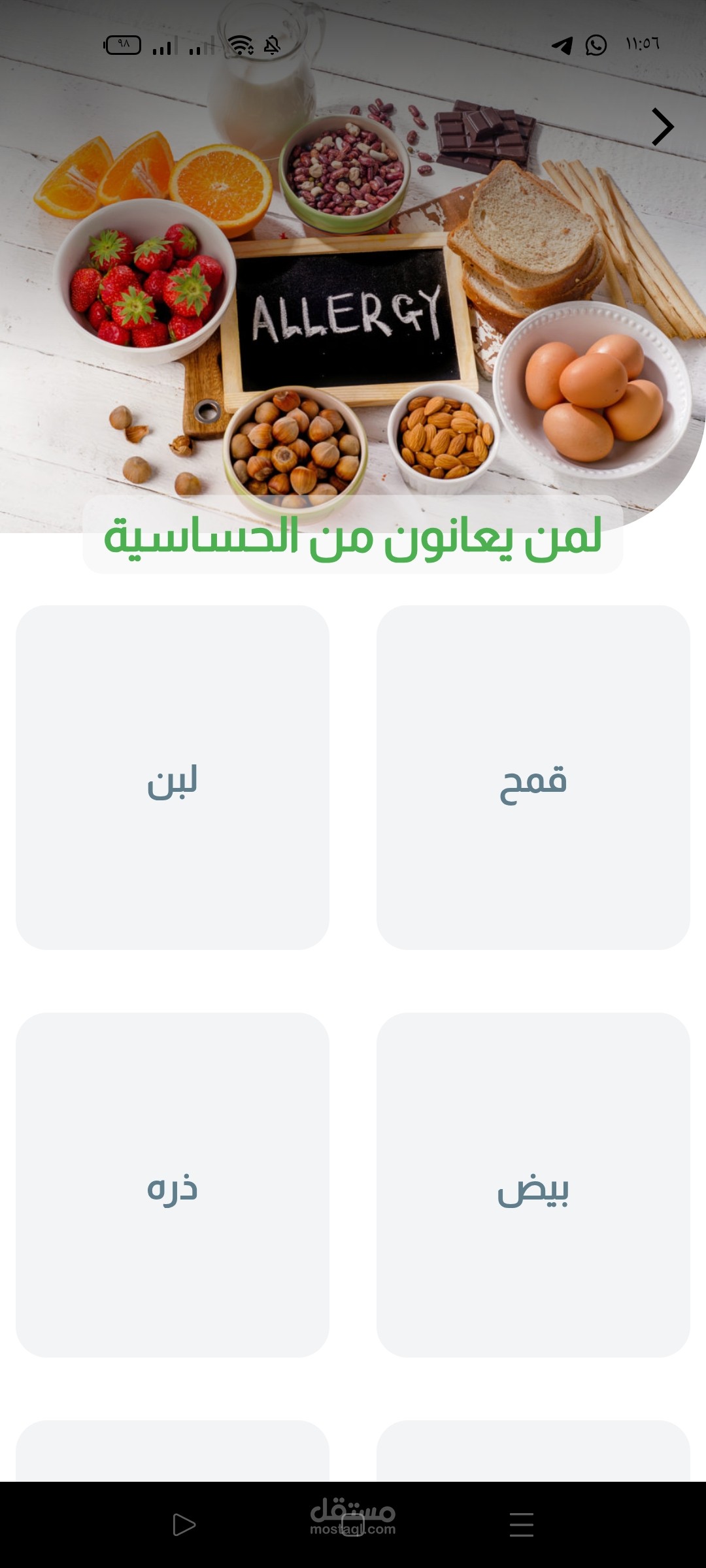Select the ذره (corn) allergy card
The image size is (706, 1568).
(173, 1184)
